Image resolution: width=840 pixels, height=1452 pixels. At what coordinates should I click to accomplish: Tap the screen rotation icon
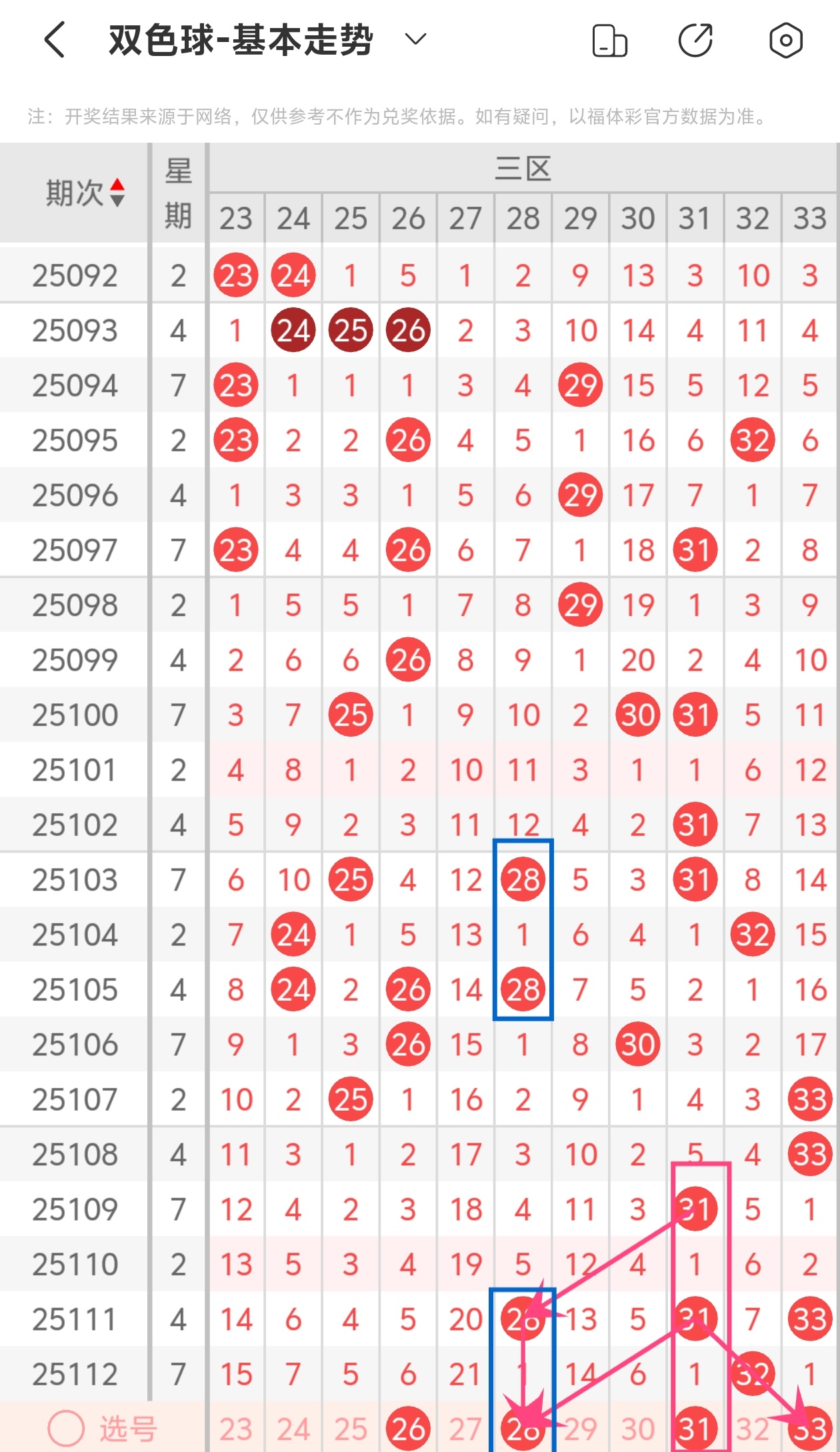pos(609,41)
